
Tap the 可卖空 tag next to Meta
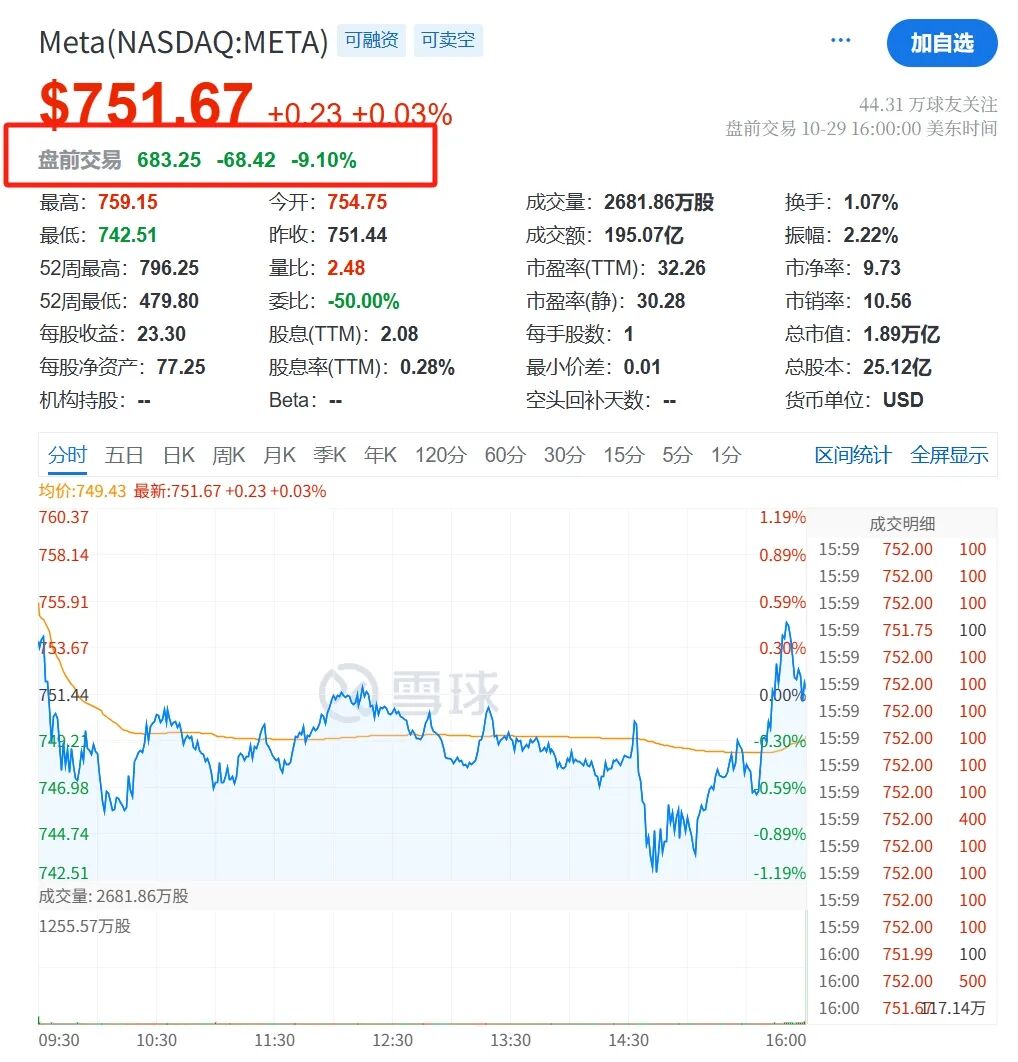click(x=448, y=41)
